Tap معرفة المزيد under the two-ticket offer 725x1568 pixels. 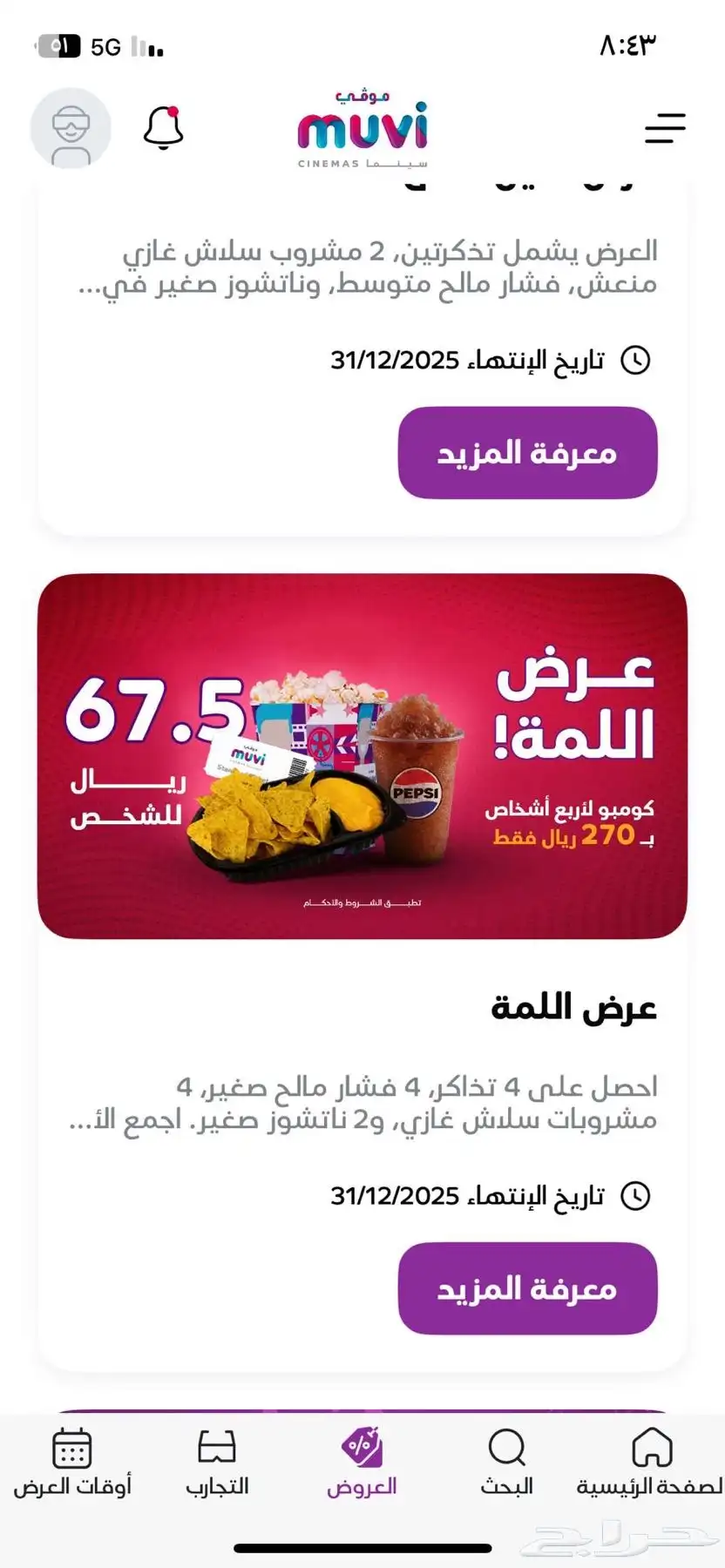point(527,453)
